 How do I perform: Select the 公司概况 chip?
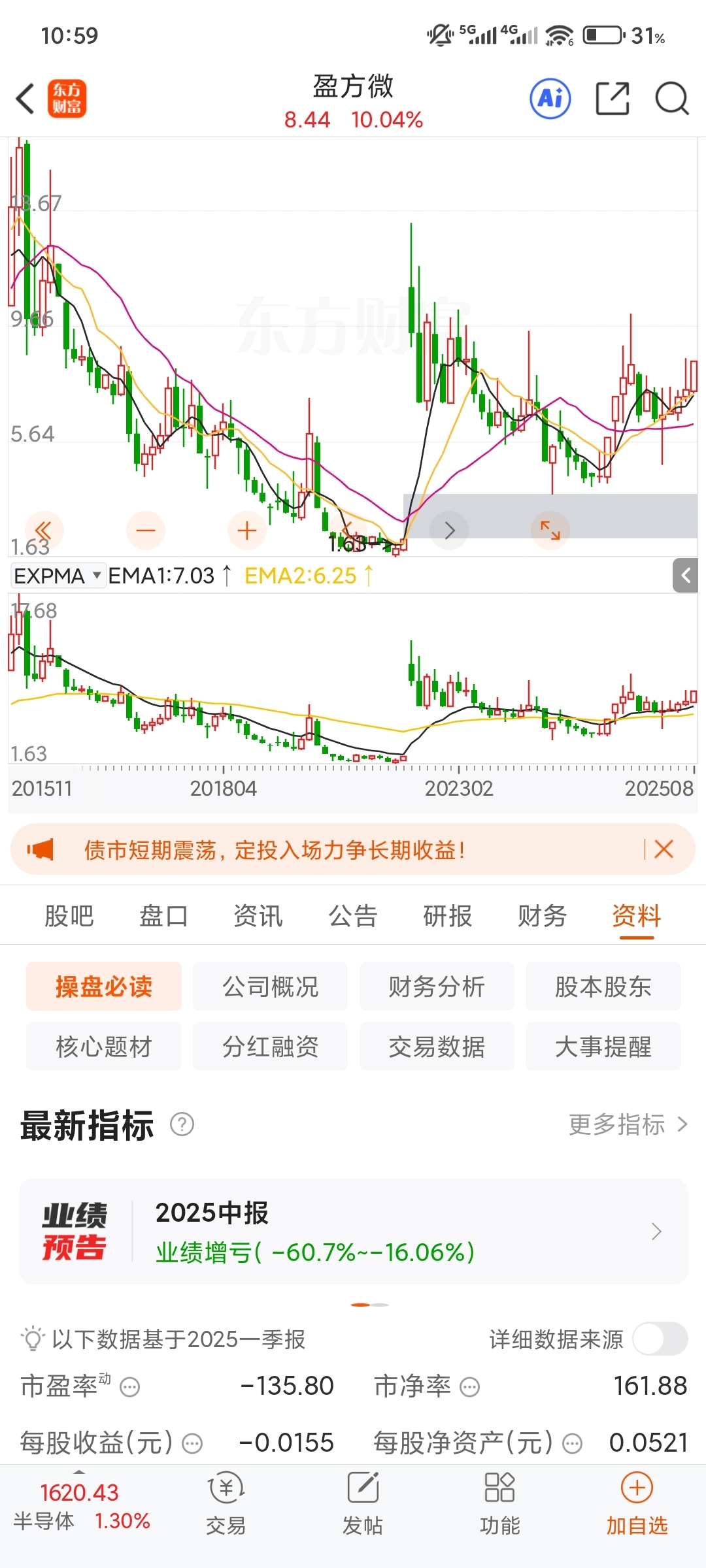pyautogui.click(x=270, y=987)
